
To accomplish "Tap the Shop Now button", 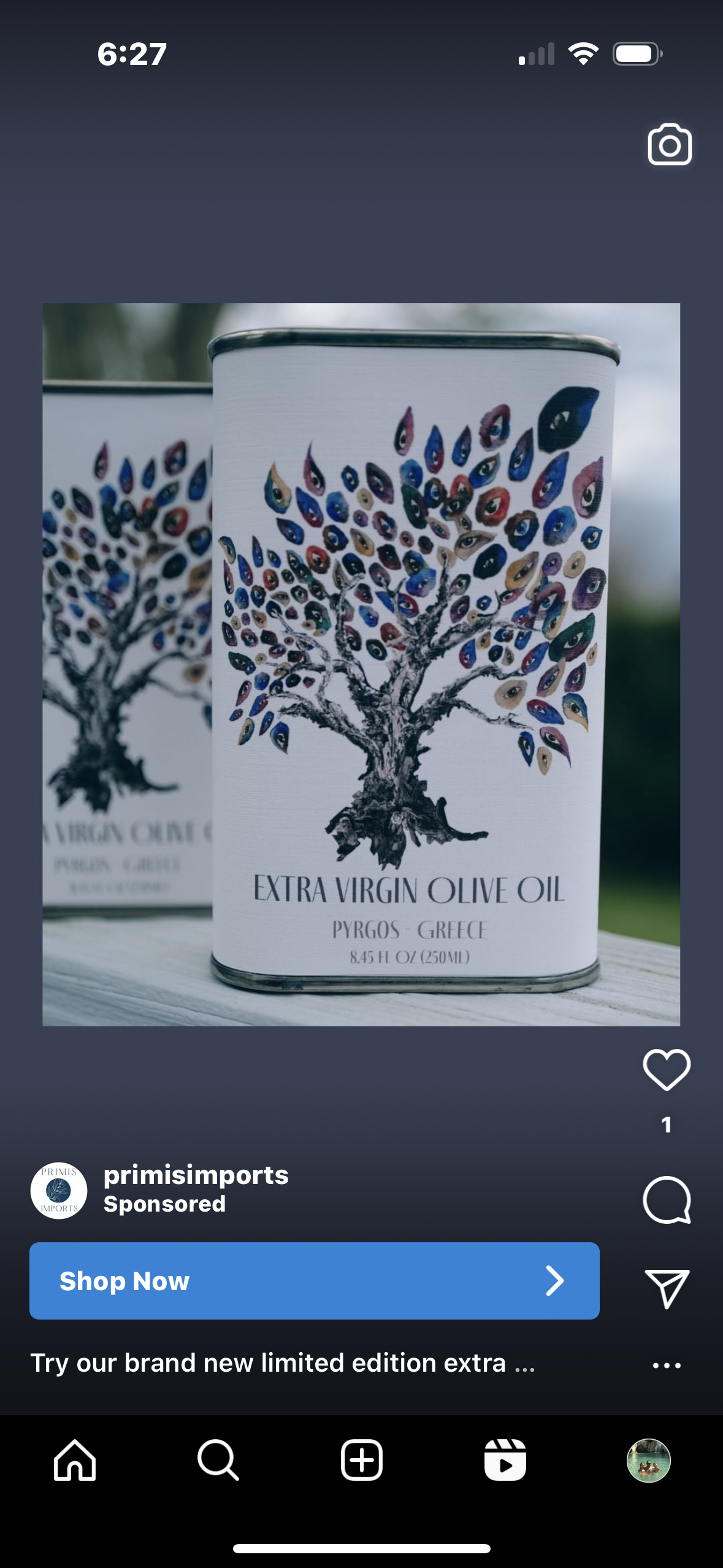I will pyautogui.click(x=314, y=1281).
